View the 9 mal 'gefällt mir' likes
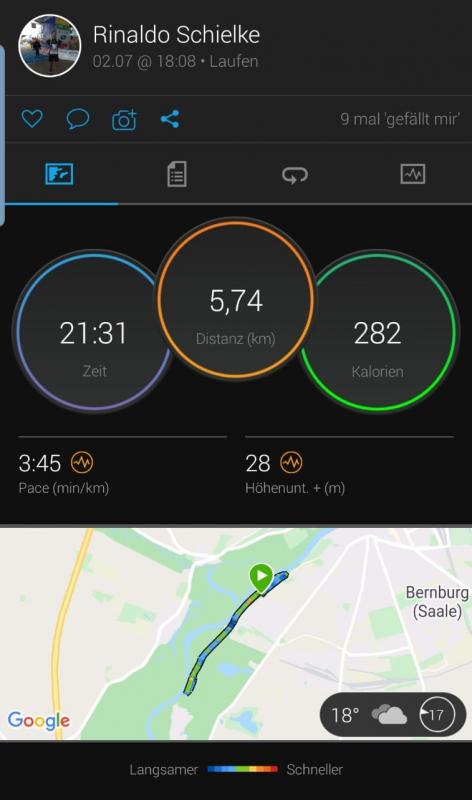472x800 pixels. pos(400,119)
